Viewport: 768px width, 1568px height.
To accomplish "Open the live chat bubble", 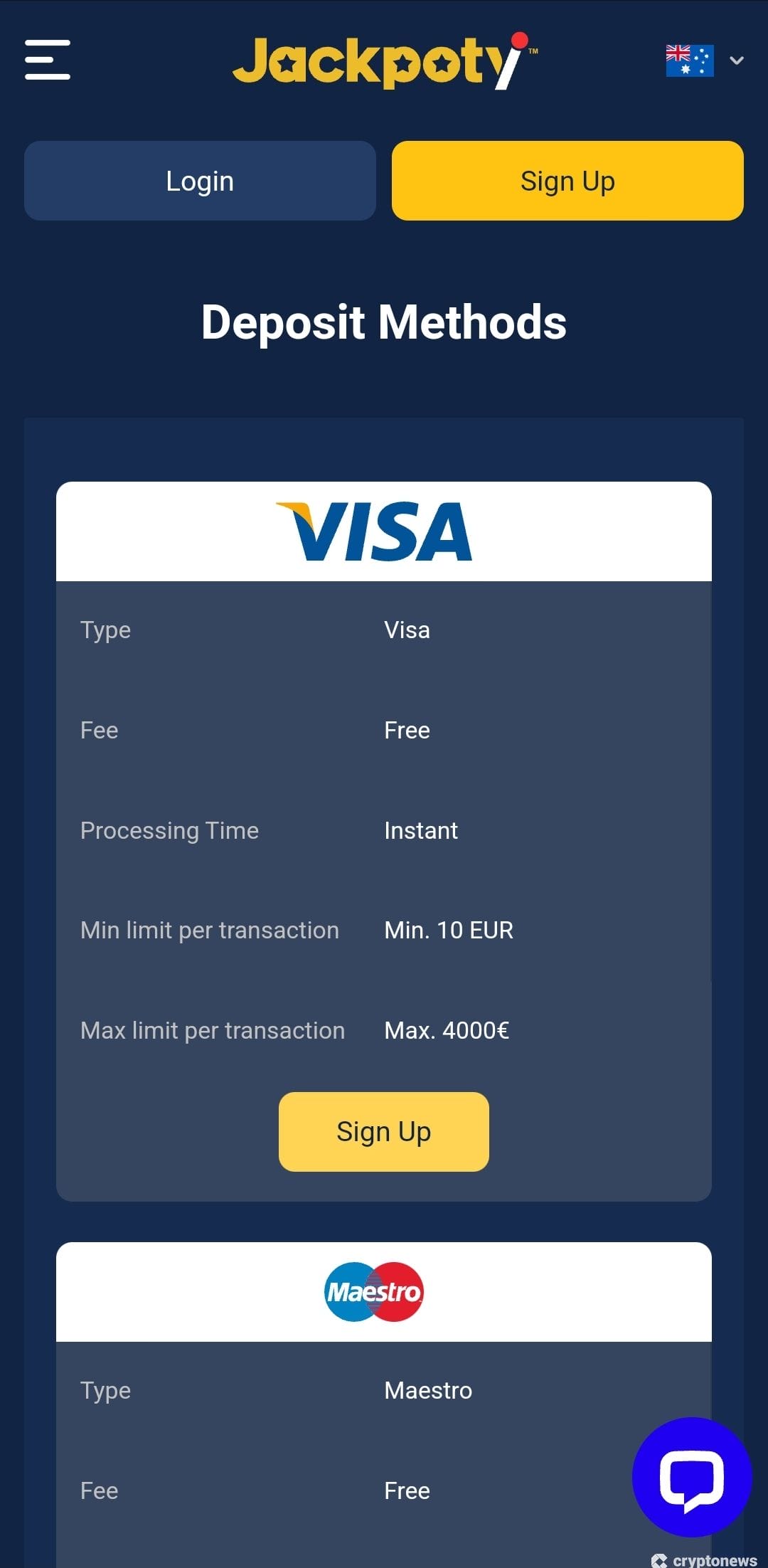I will point(691,1477).
